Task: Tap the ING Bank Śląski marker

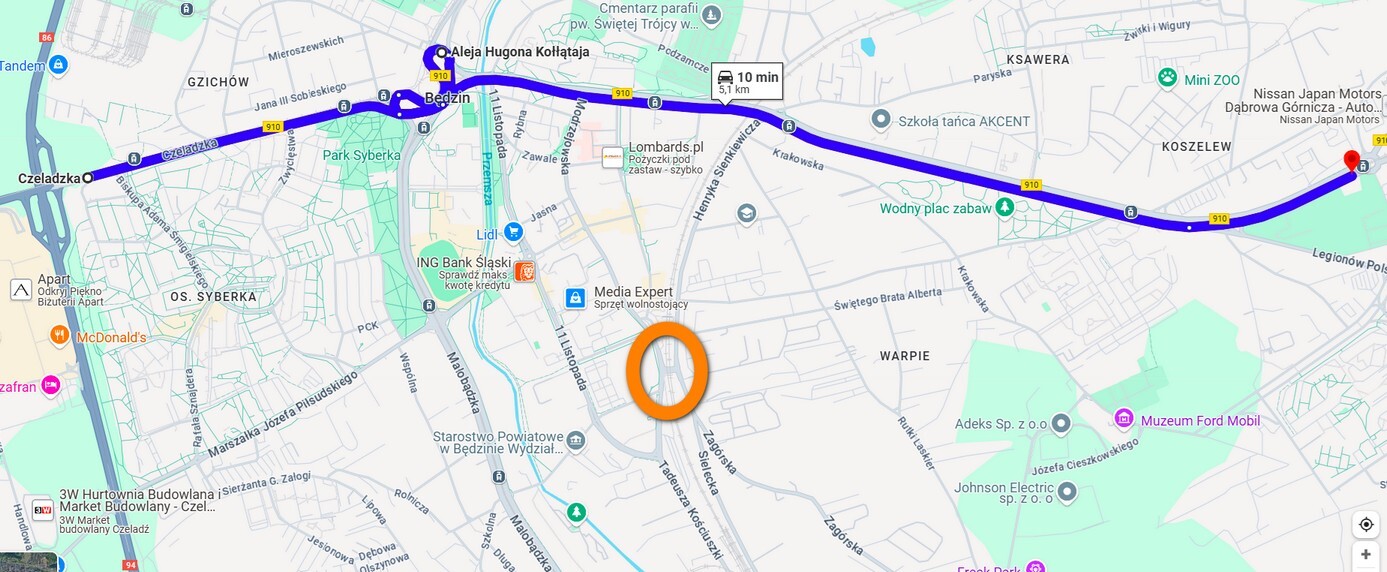Action: click(525, 271)
